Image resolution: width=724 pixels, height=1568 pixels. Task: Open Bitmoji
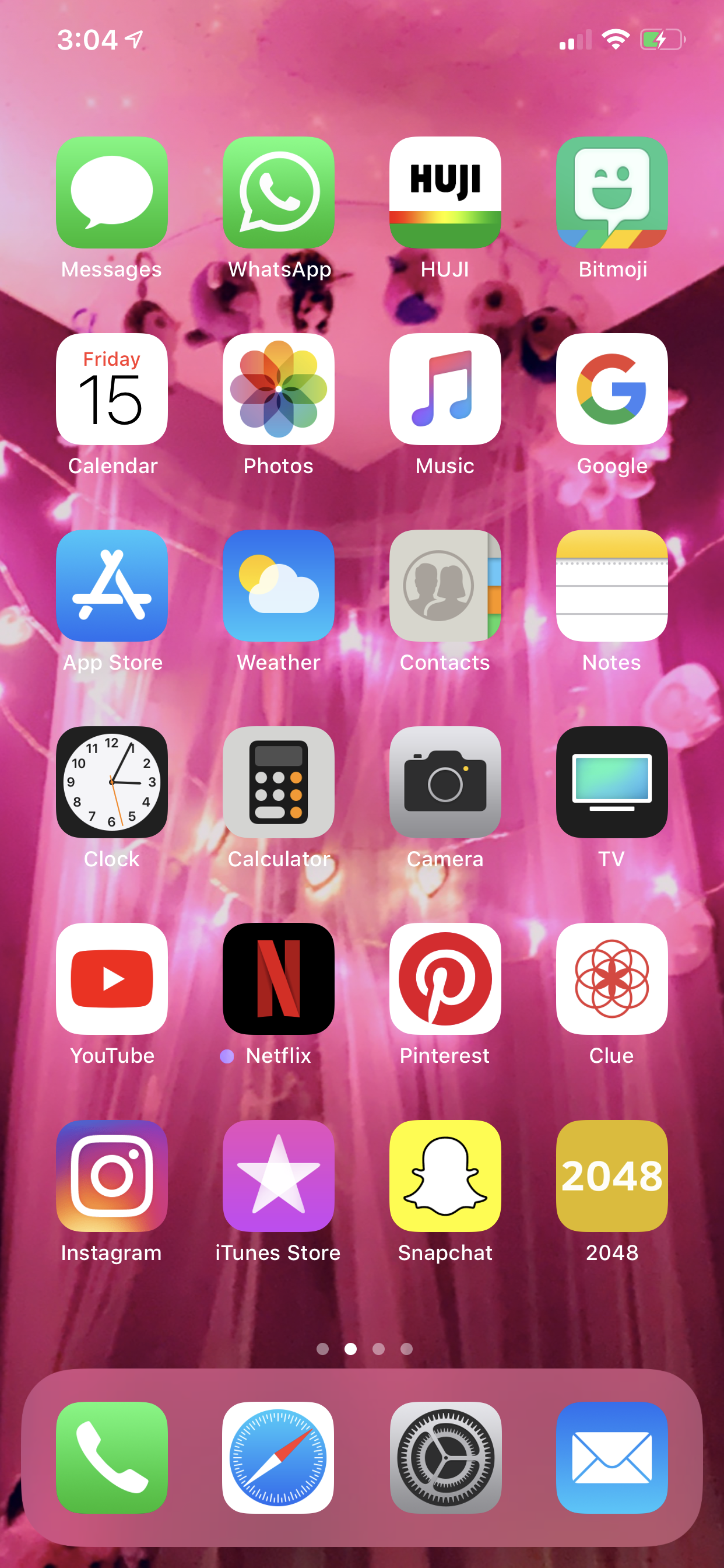tap(611, 192)
